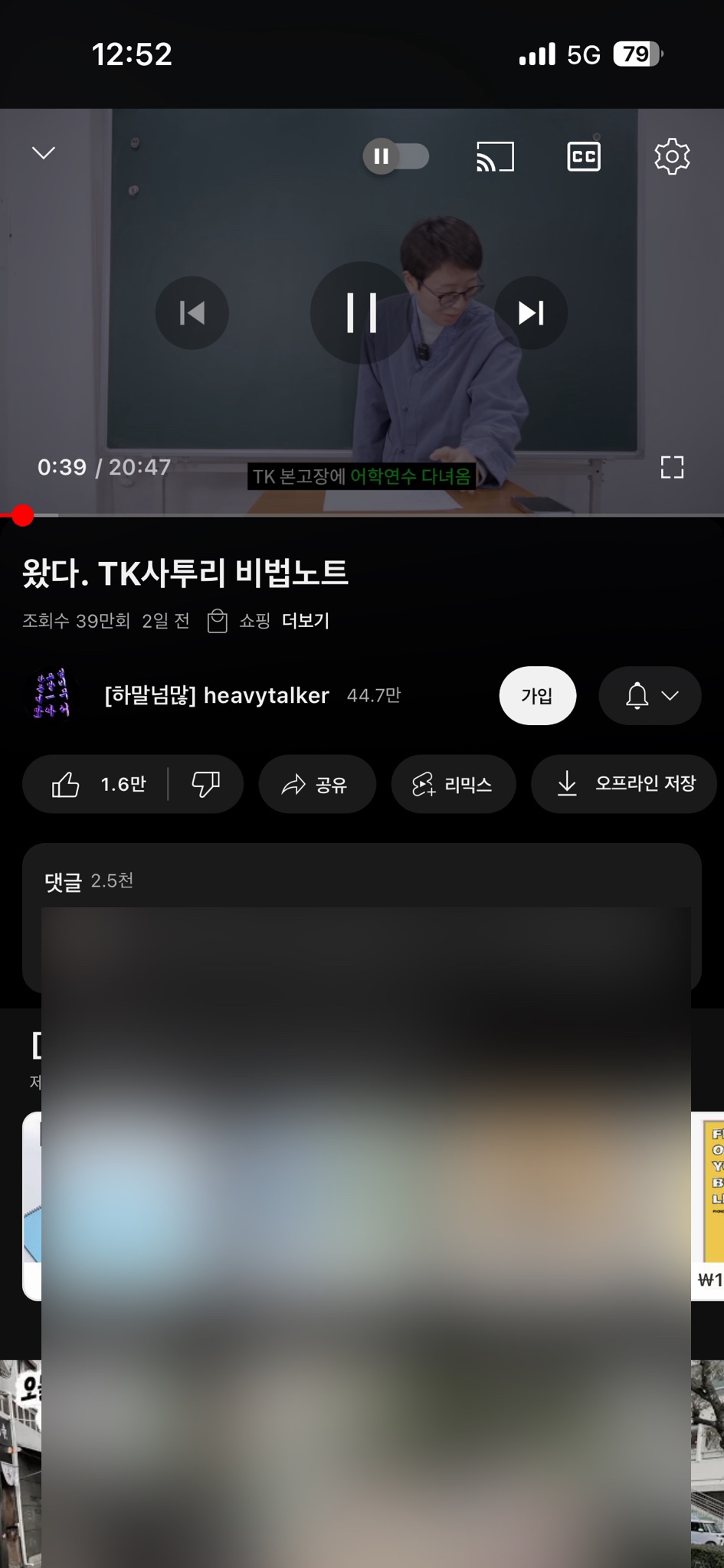Screen dimensions: 724x1568
Task: Open the 댓글 comments section
Action: pos(88,881)
